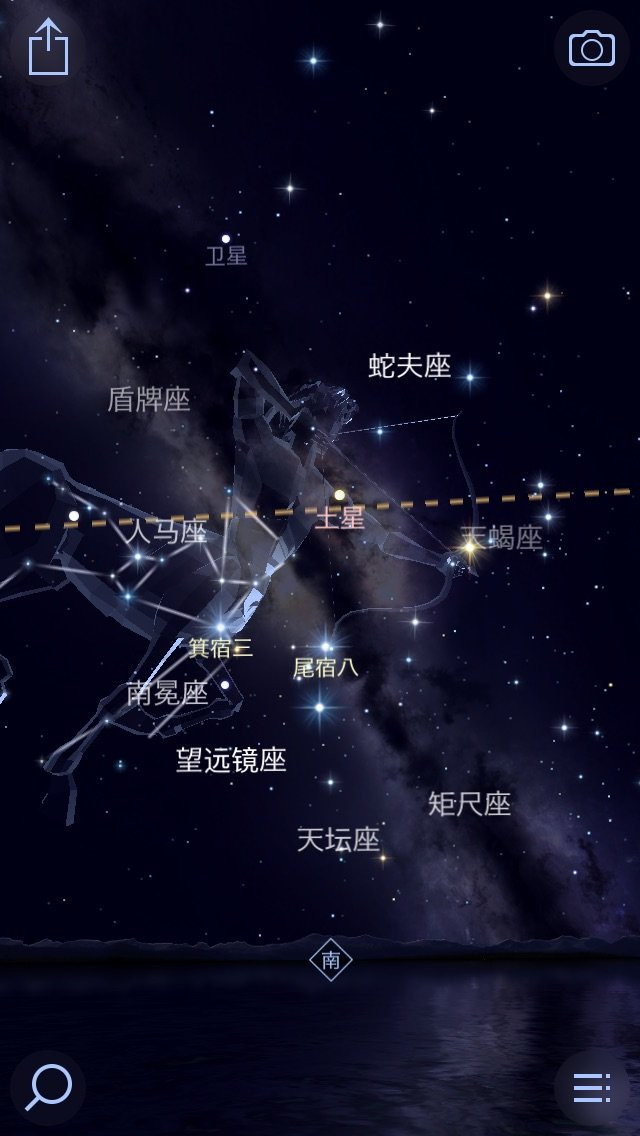The height and width of the screenshot is (1136, 640).
Task: Select the star 箕宿三
Action: coord(221,647)
